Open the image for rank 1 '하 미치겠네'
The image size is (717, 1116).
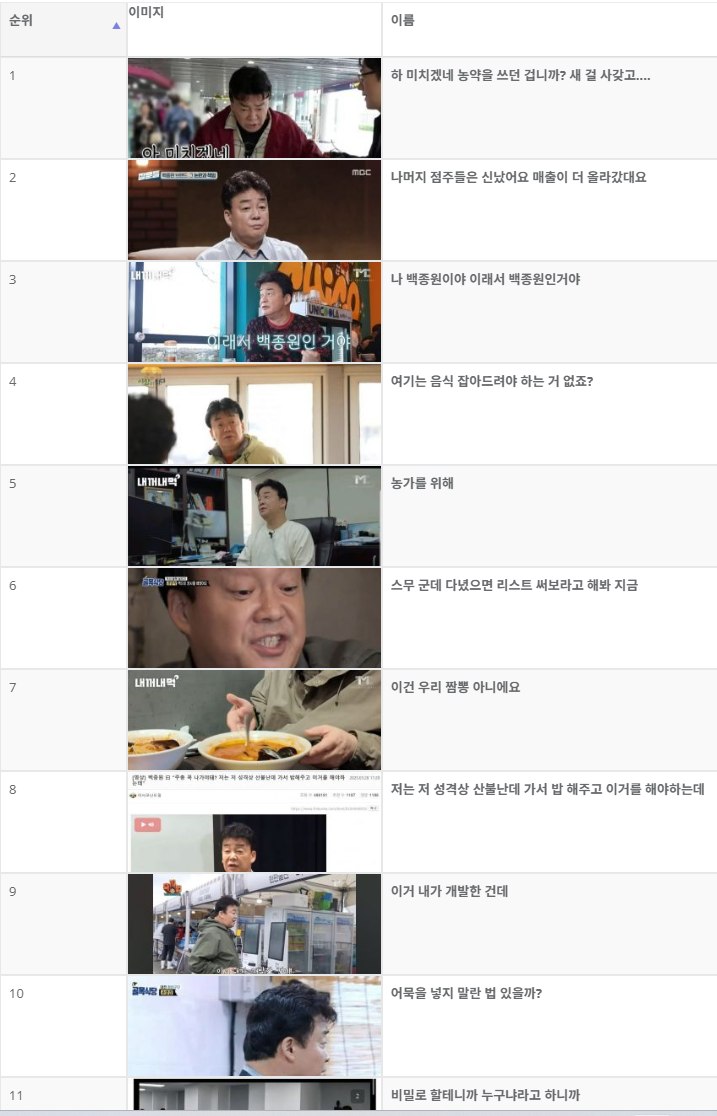[254, 108]
